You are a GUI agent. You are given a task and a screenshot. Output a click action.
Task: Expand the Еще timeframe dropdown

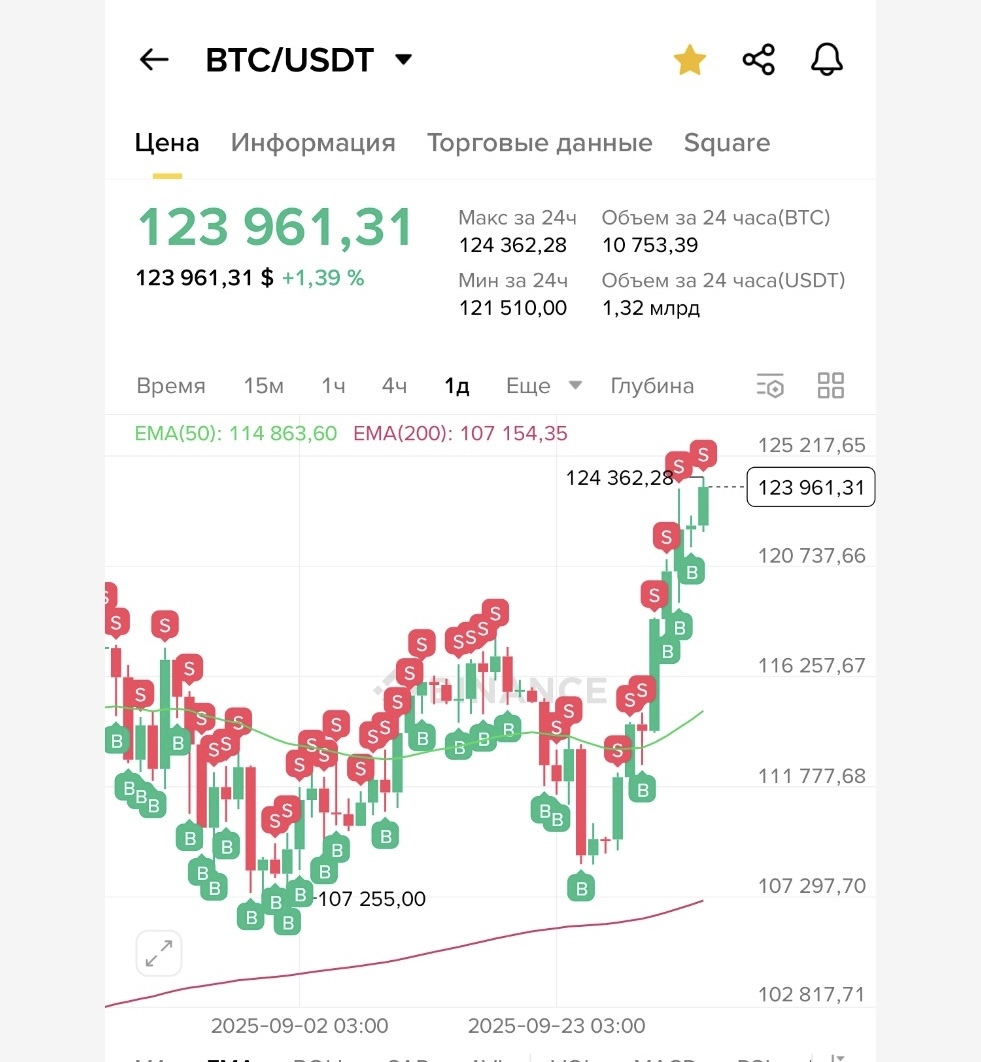[543, 386]
